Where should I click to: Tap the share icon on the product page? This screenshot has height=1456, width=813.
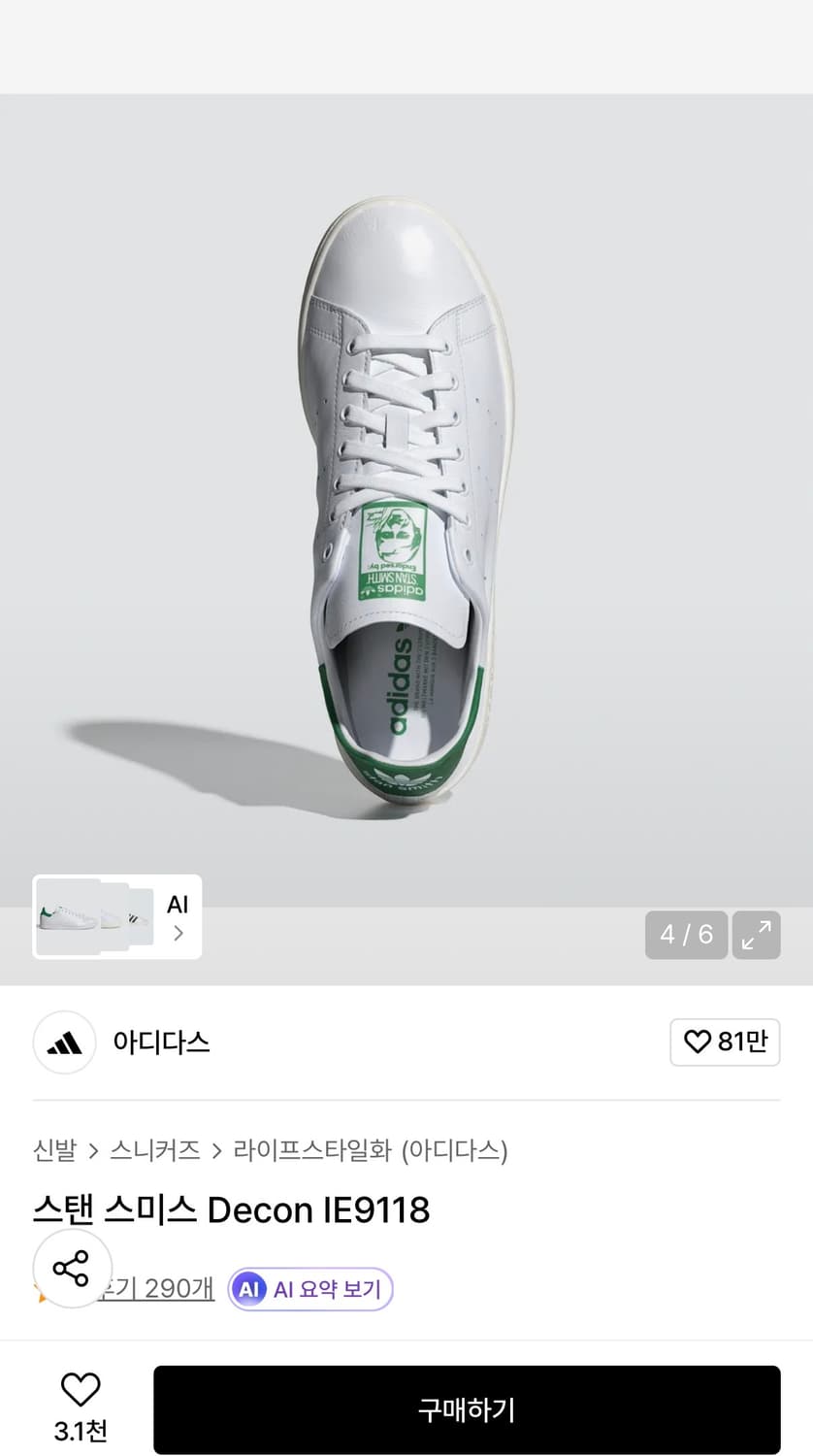[x=72, y=1268]
